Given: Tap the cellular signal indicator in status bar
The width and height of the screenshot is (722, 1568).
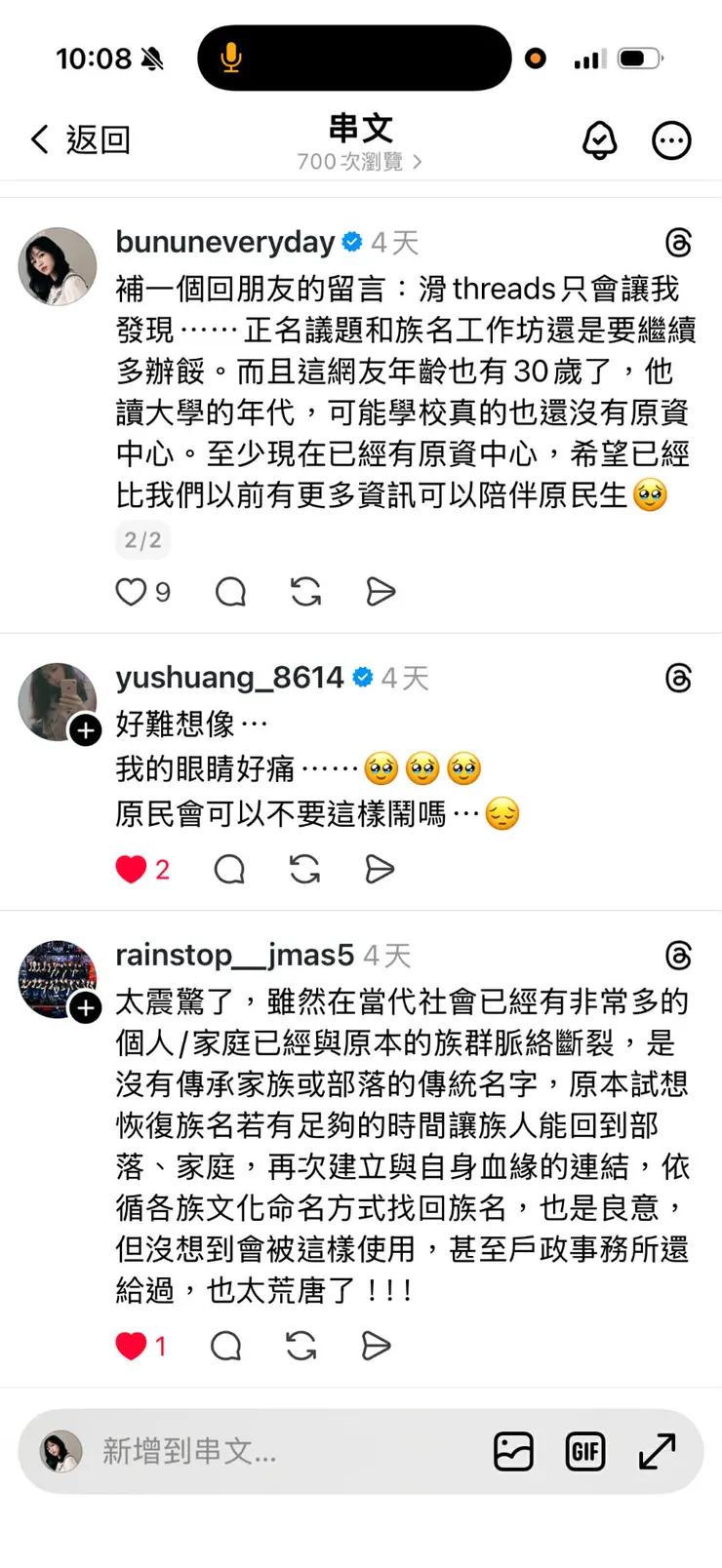Looking at the screenshot, I should pyautogui.click(x=589, y=58).
